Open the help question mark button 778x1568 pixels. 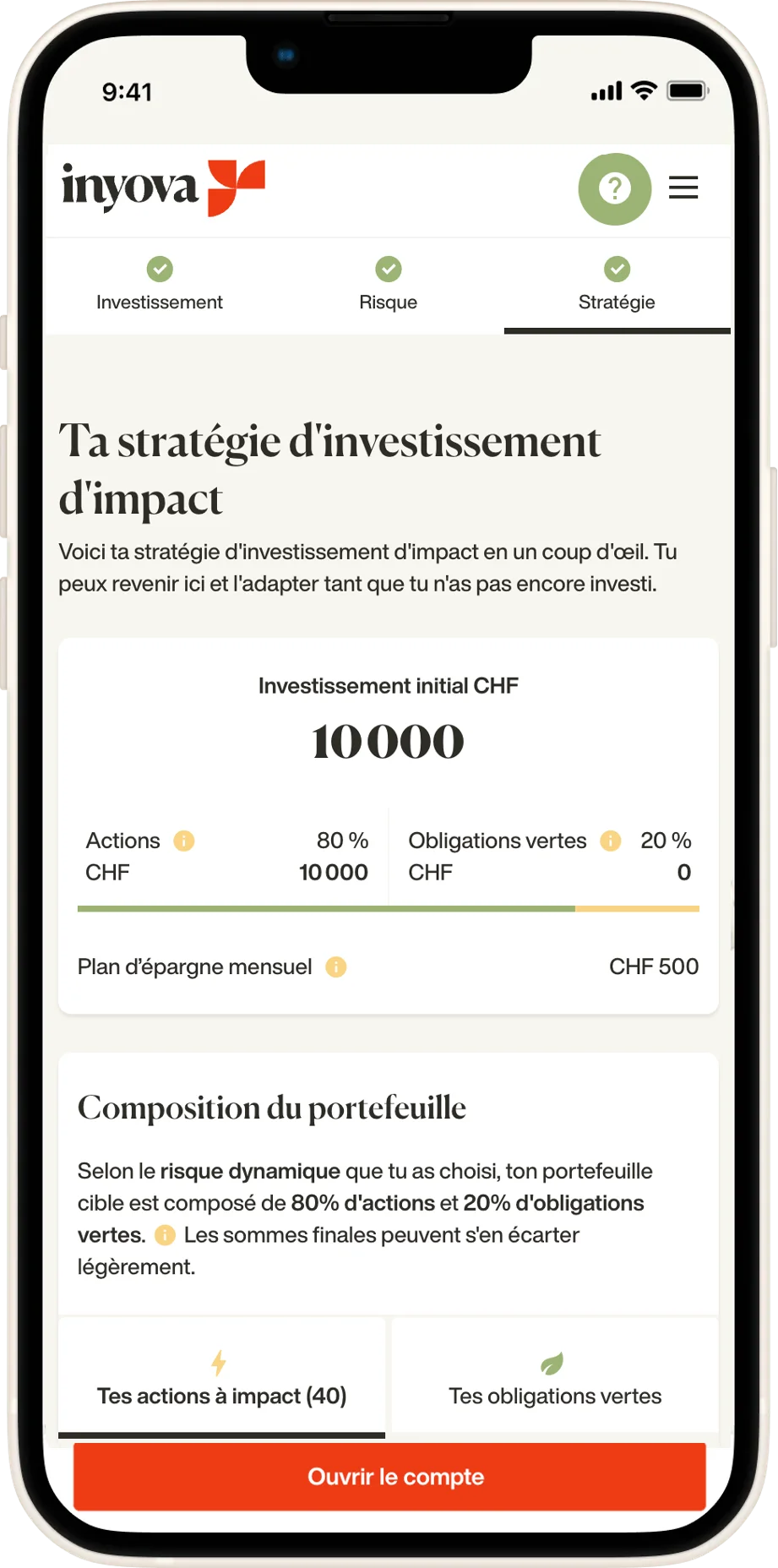614,188
